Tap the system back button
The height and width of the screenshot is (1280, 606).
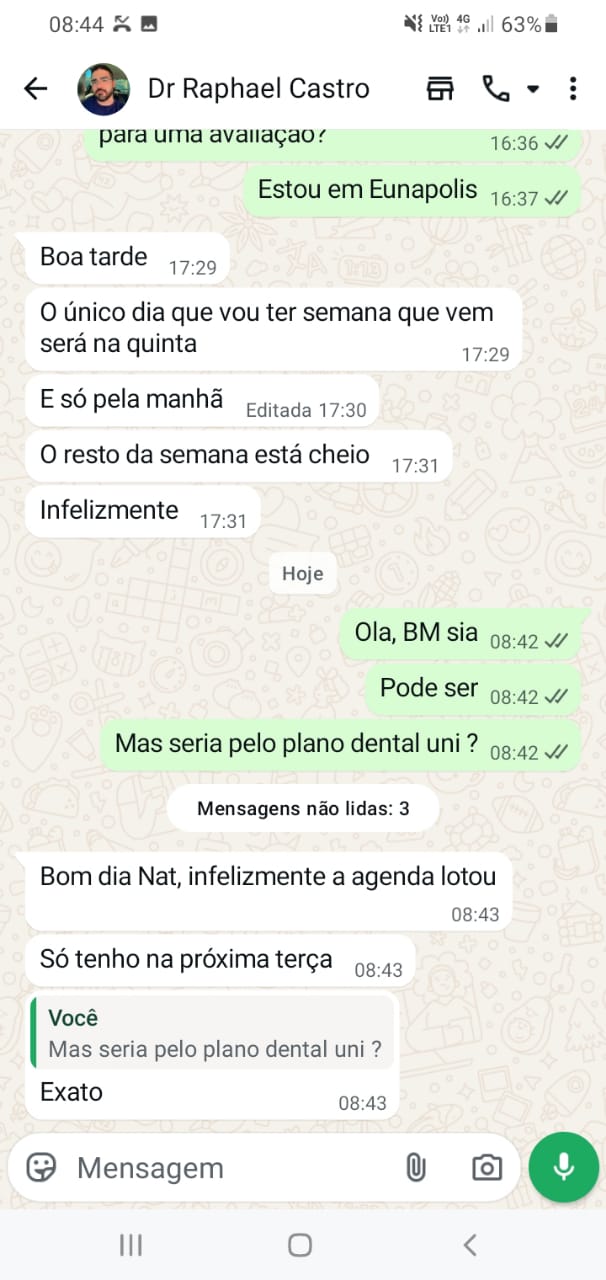pyautogui.click(x=470, y=1245)
